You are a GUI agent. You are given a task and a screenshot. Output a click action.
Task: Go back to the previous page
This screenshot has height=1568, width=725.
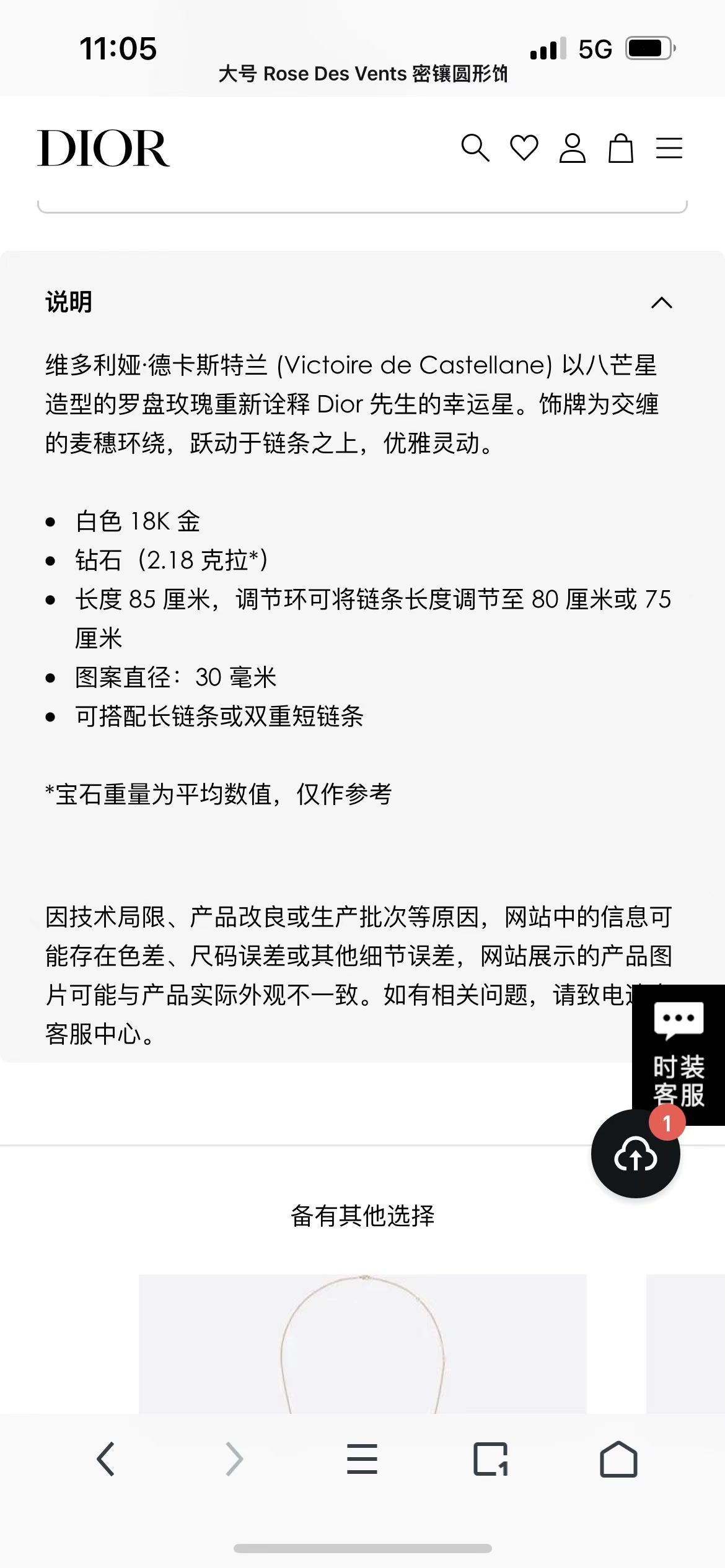pyautogui.click(x=106, y=1459)
